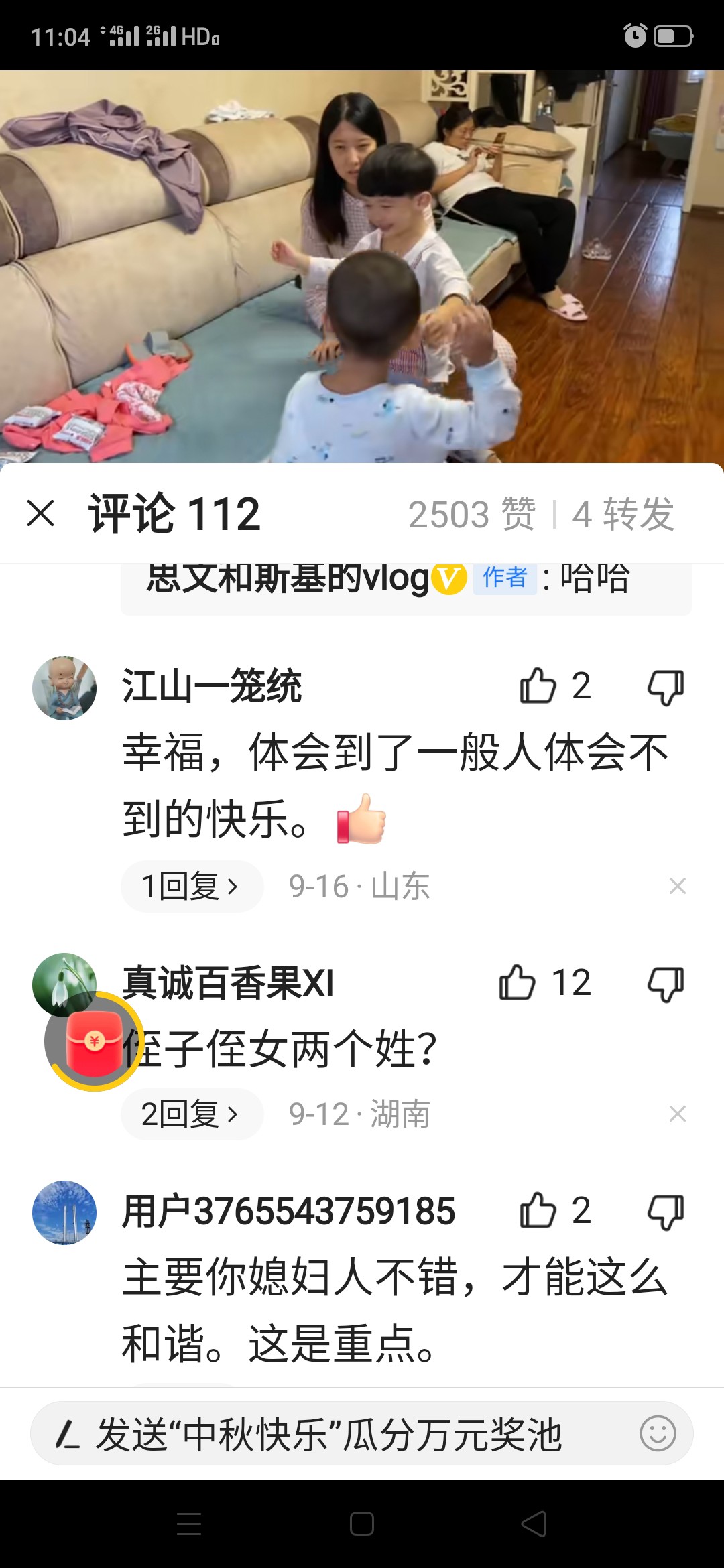The height and width of the screenshot is (1568, 724).
Task: Dislike 真诚百香果XI's comment
Action: pyautogui.click(x=666, y=984)
